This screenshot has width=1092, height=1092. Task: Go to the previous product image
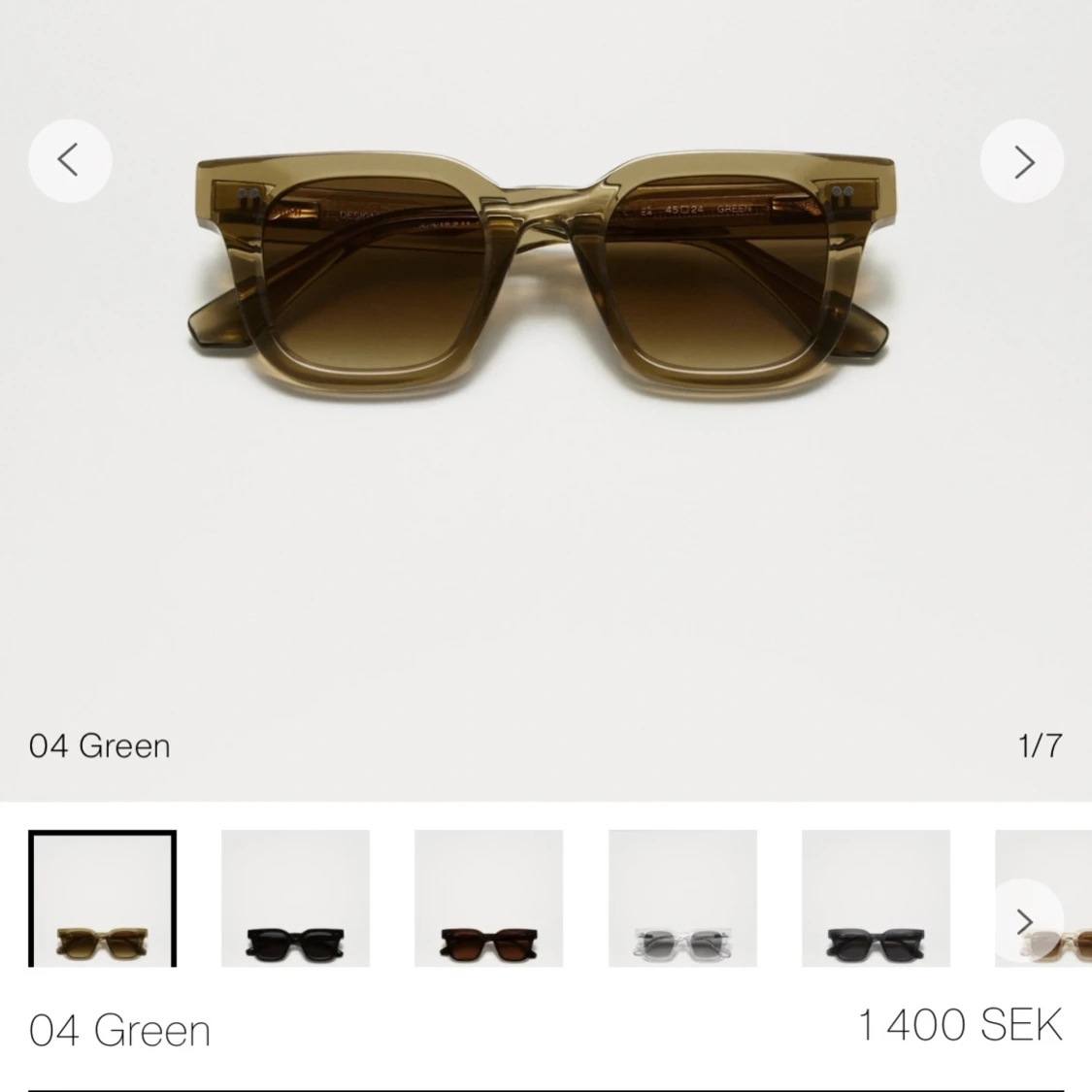(x=70, y=160)
